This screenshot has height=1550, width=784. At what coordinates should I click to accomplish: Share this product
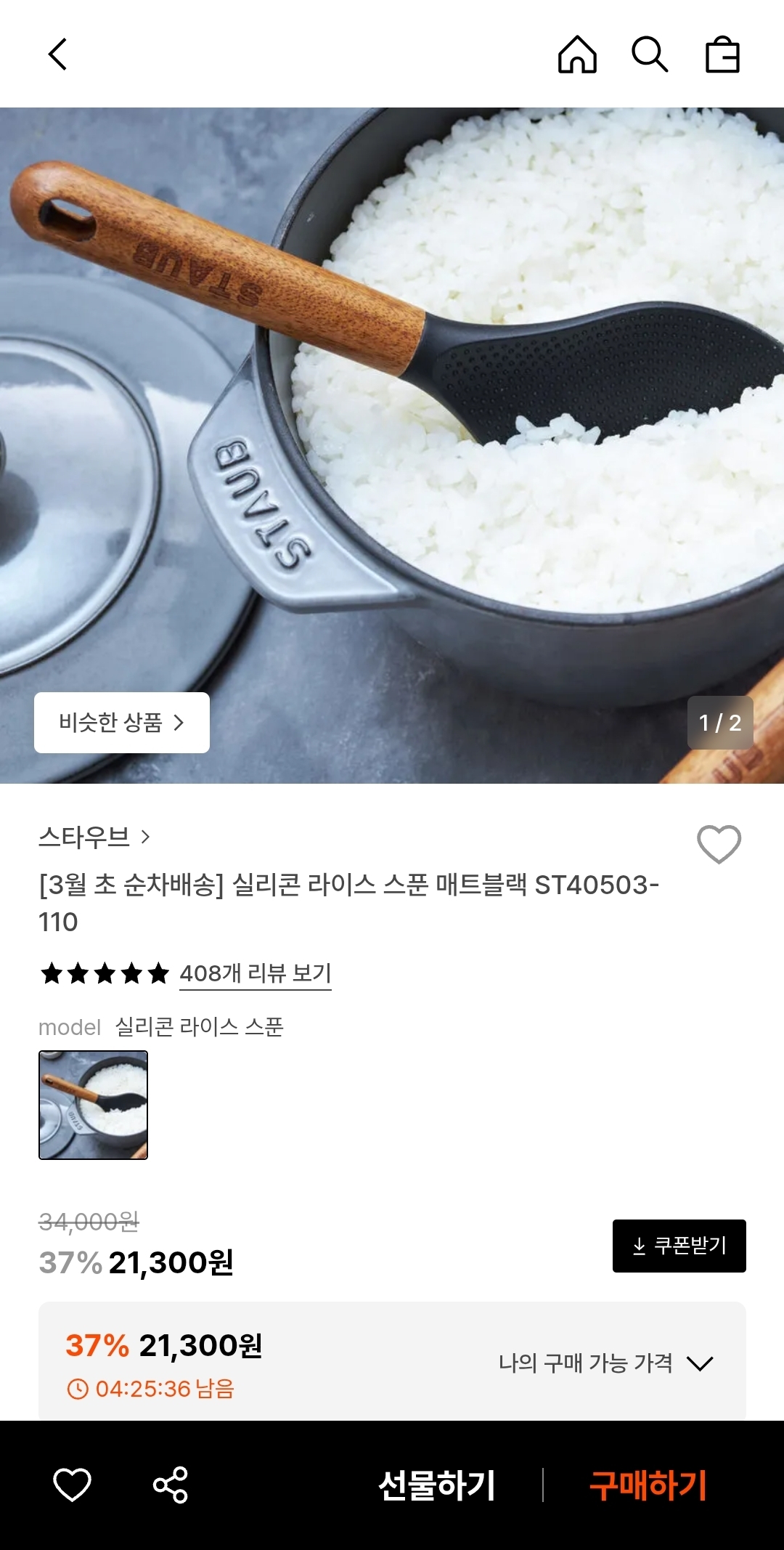[171, 1485]
